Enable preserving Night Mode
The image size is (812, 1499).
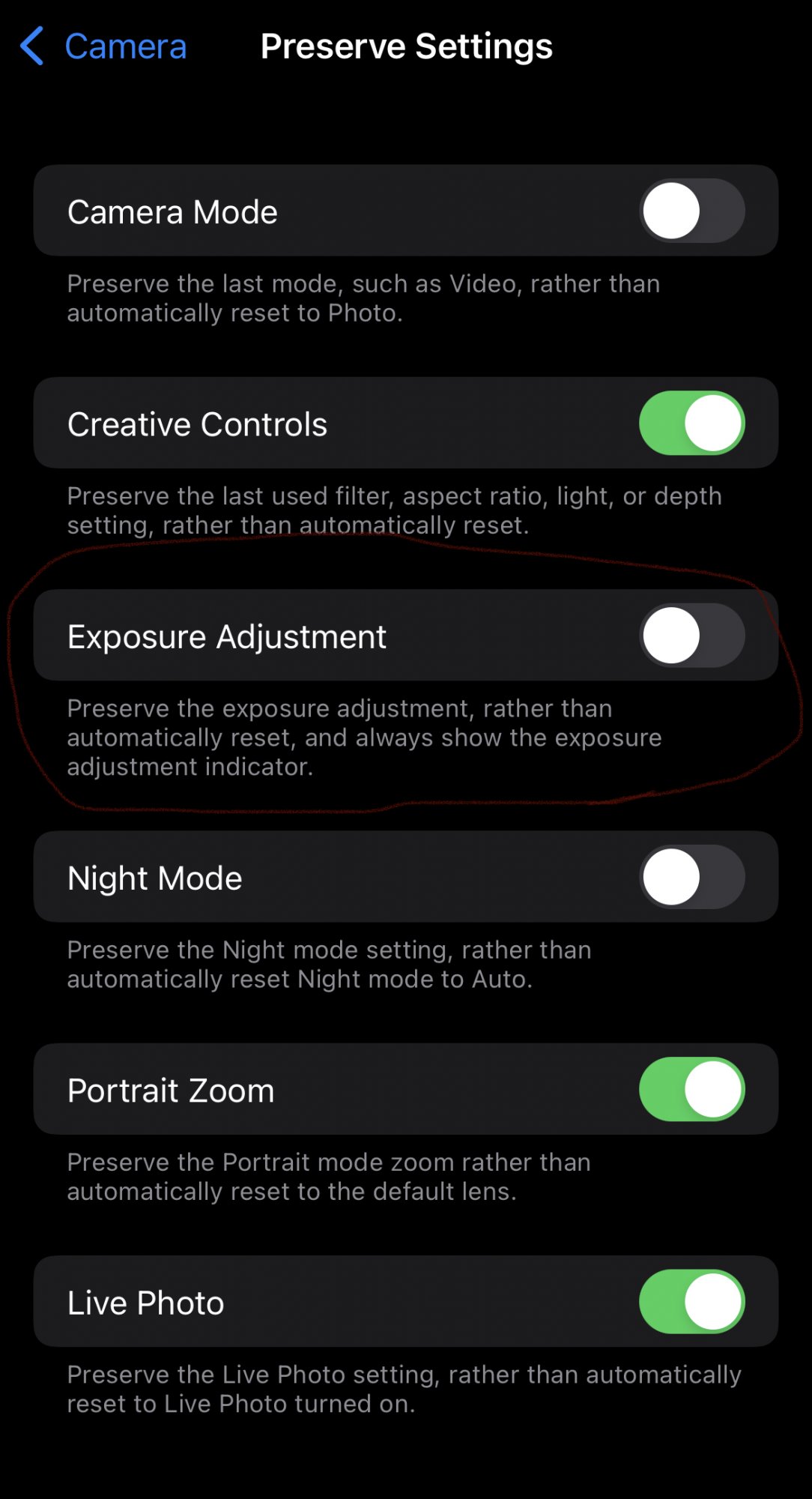click(x=691, y=877)
